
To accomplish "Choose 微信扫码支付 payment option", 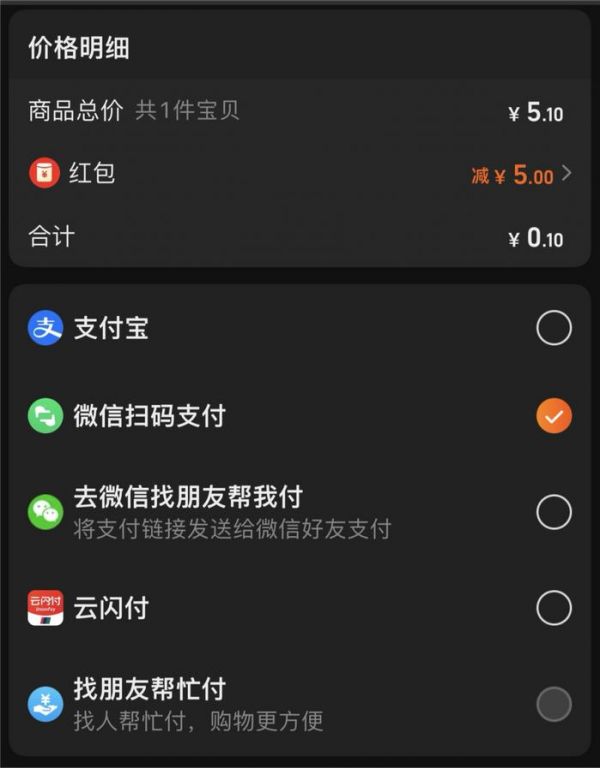I will 554,416.
